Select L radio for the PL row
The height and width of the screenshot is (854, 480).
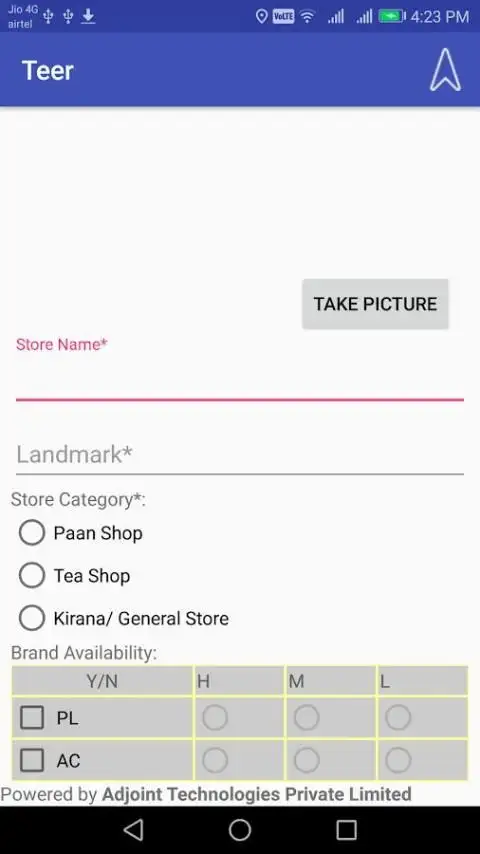tap(398, 718)
